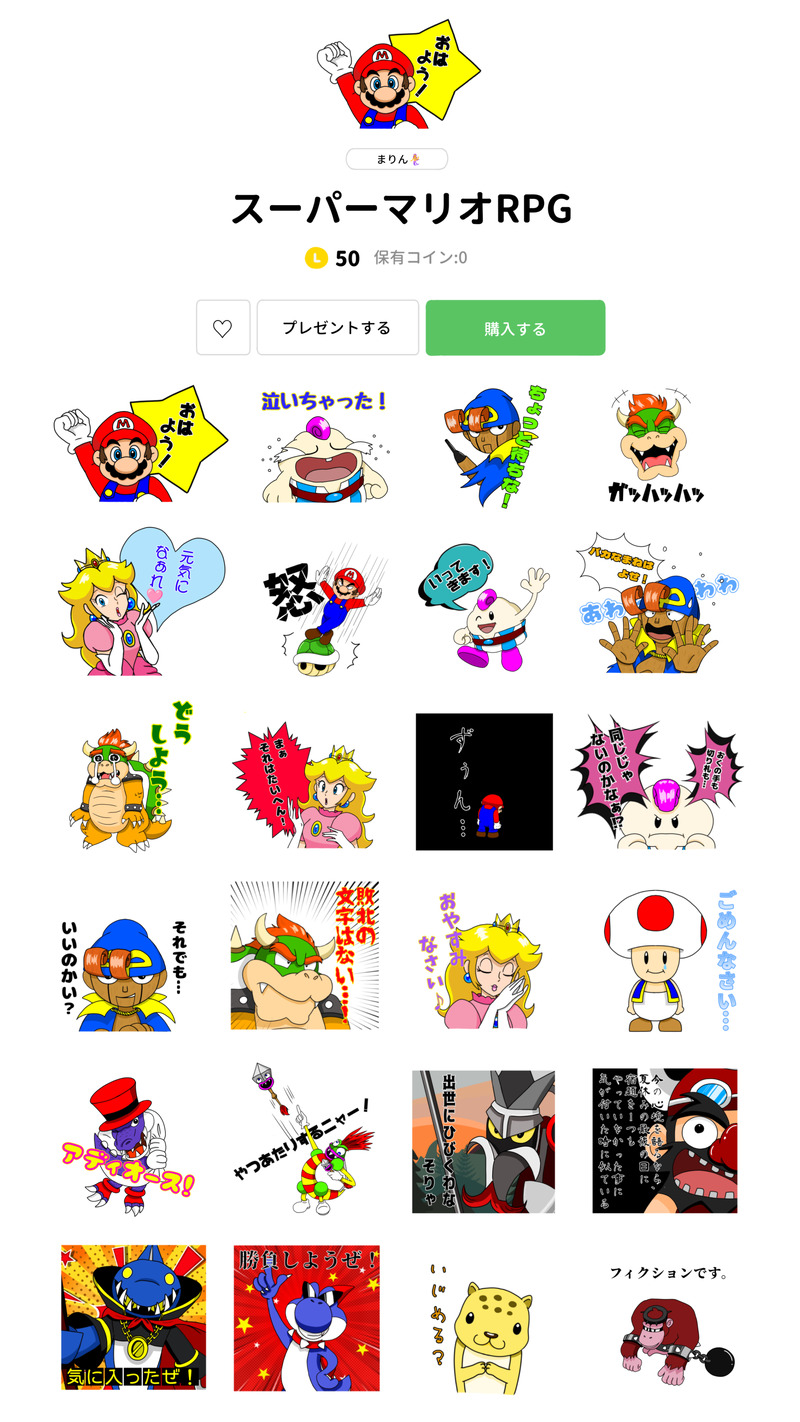The height and width of the screenshot is (1422, 800).
Task: Tap the green 購入する button
Action: 515,328
